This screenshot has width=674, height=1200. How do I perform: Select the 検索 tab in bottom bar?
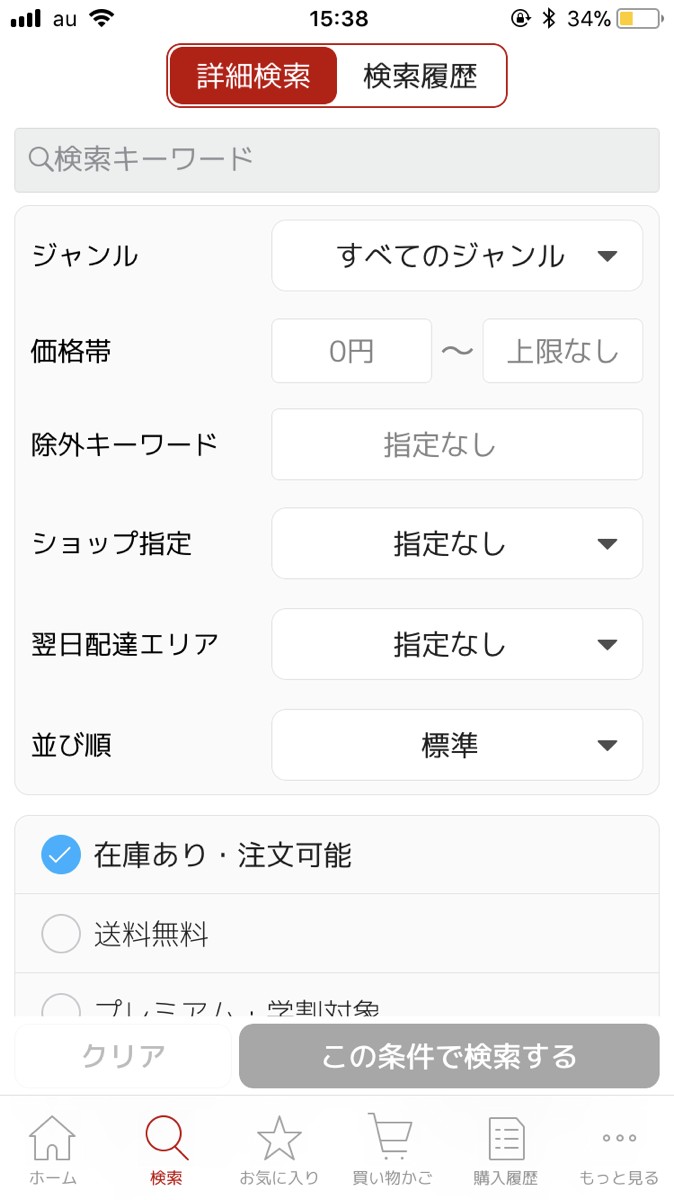[x=166, y=1150]
